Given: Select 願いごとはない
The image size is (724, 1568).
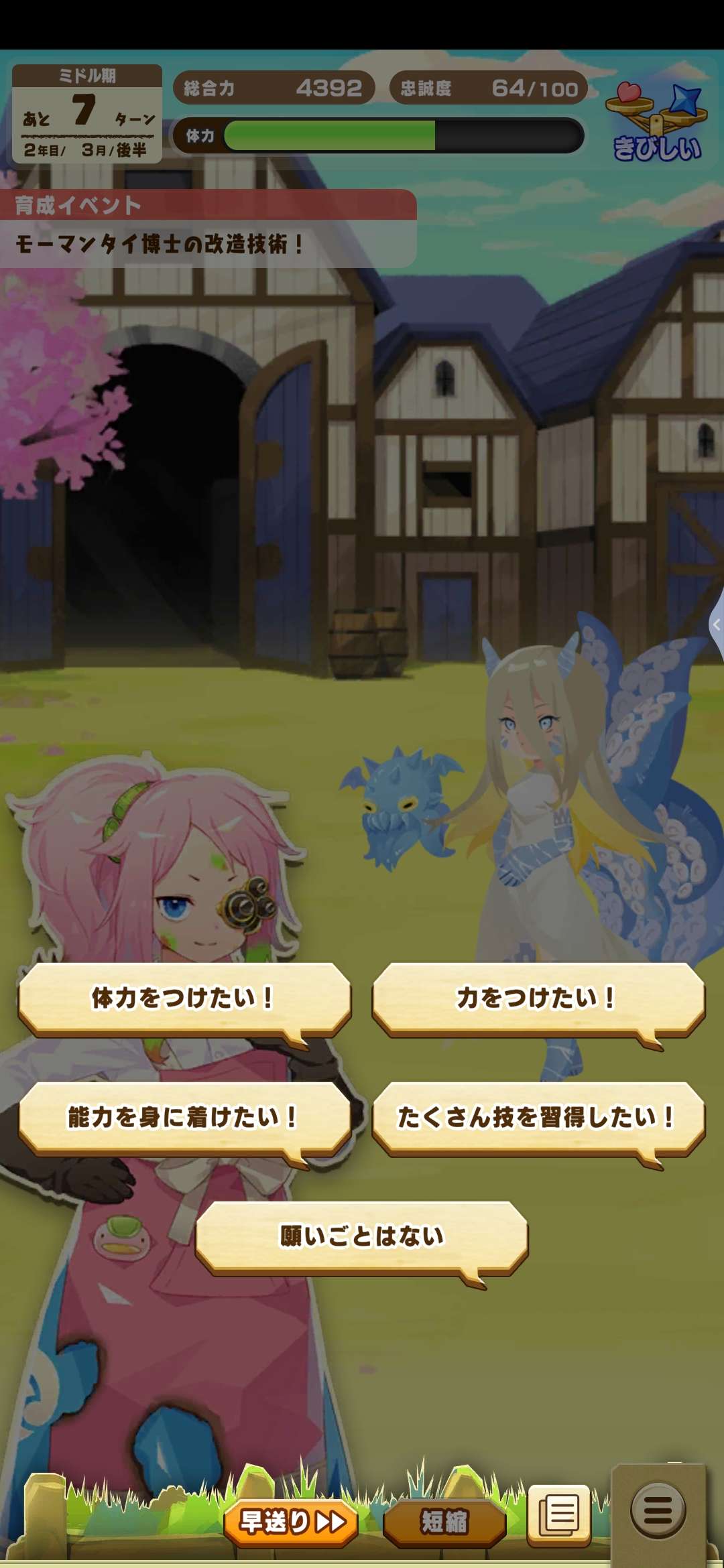Looking at the screenshot, I should point(361,1236).
